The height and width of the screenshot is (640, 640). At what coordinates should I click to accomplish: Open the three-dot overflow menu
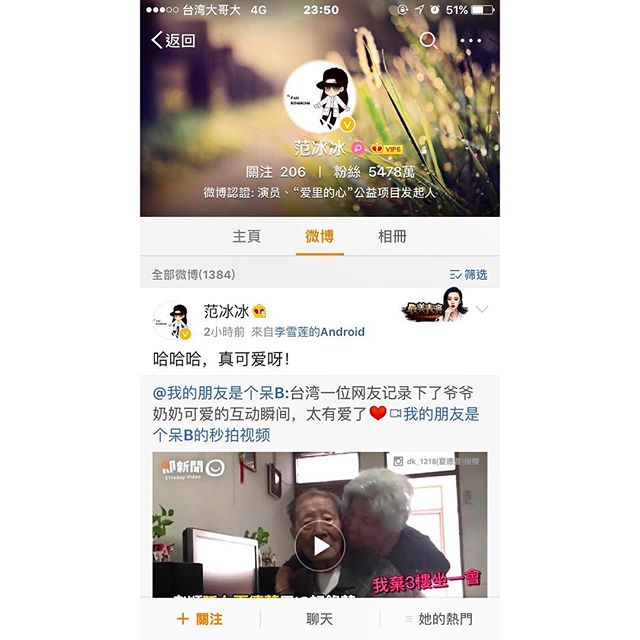[x=470, y=41]
